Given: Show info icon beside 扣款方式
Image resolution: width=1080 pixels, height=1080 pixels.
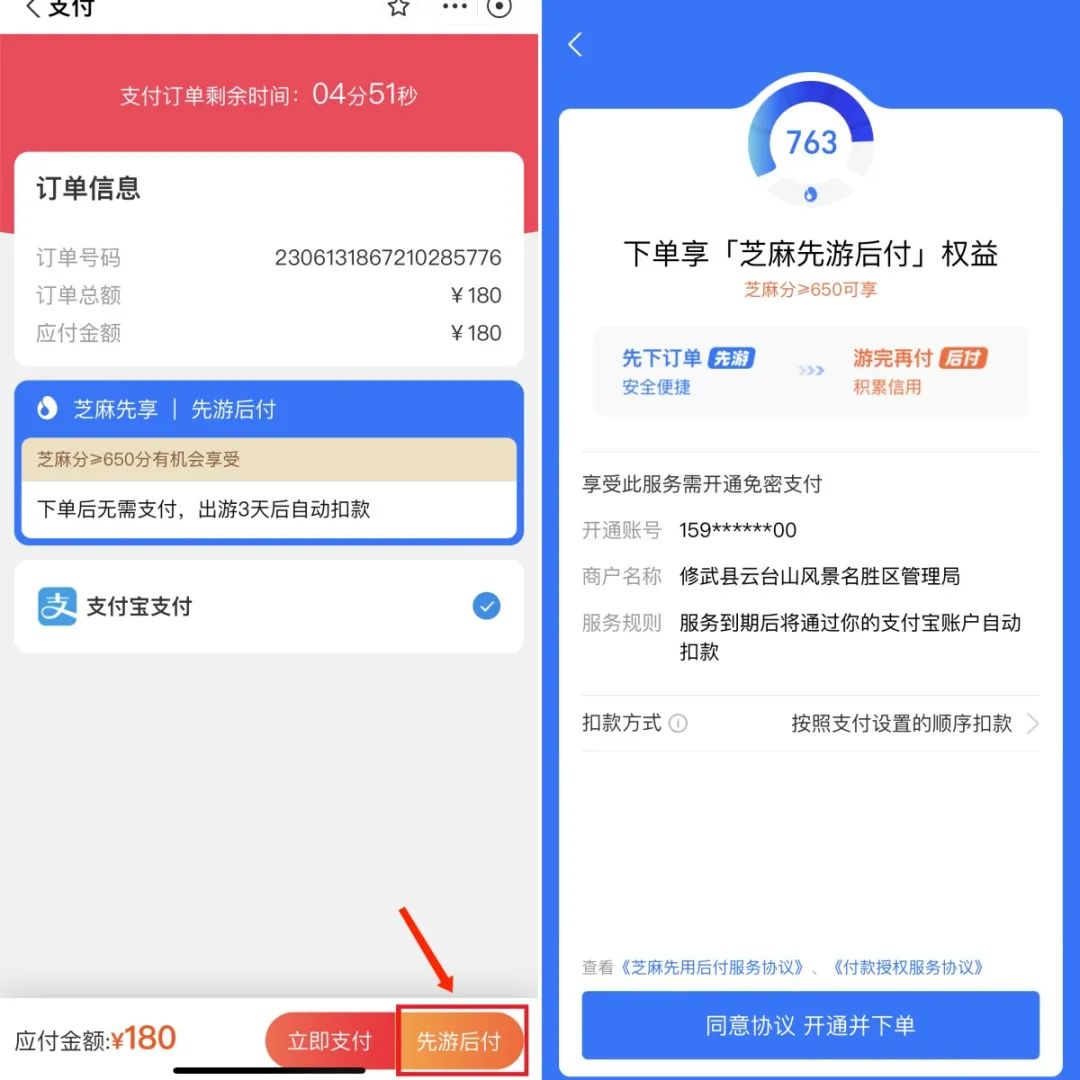Looking at the screenshot, I should tap(678, 723).
